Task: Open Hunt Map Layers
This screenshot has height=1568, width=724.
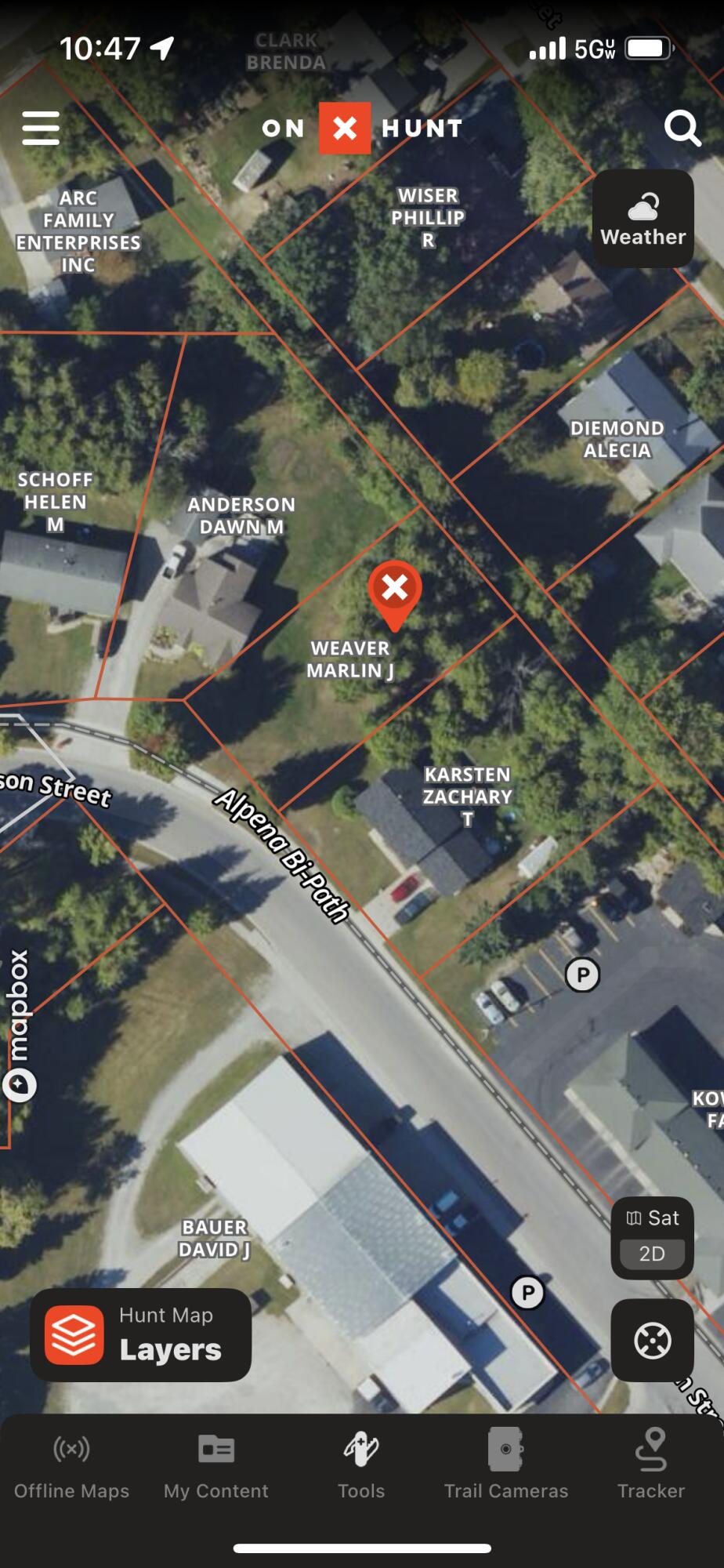Action: [x=141, y=1334]
